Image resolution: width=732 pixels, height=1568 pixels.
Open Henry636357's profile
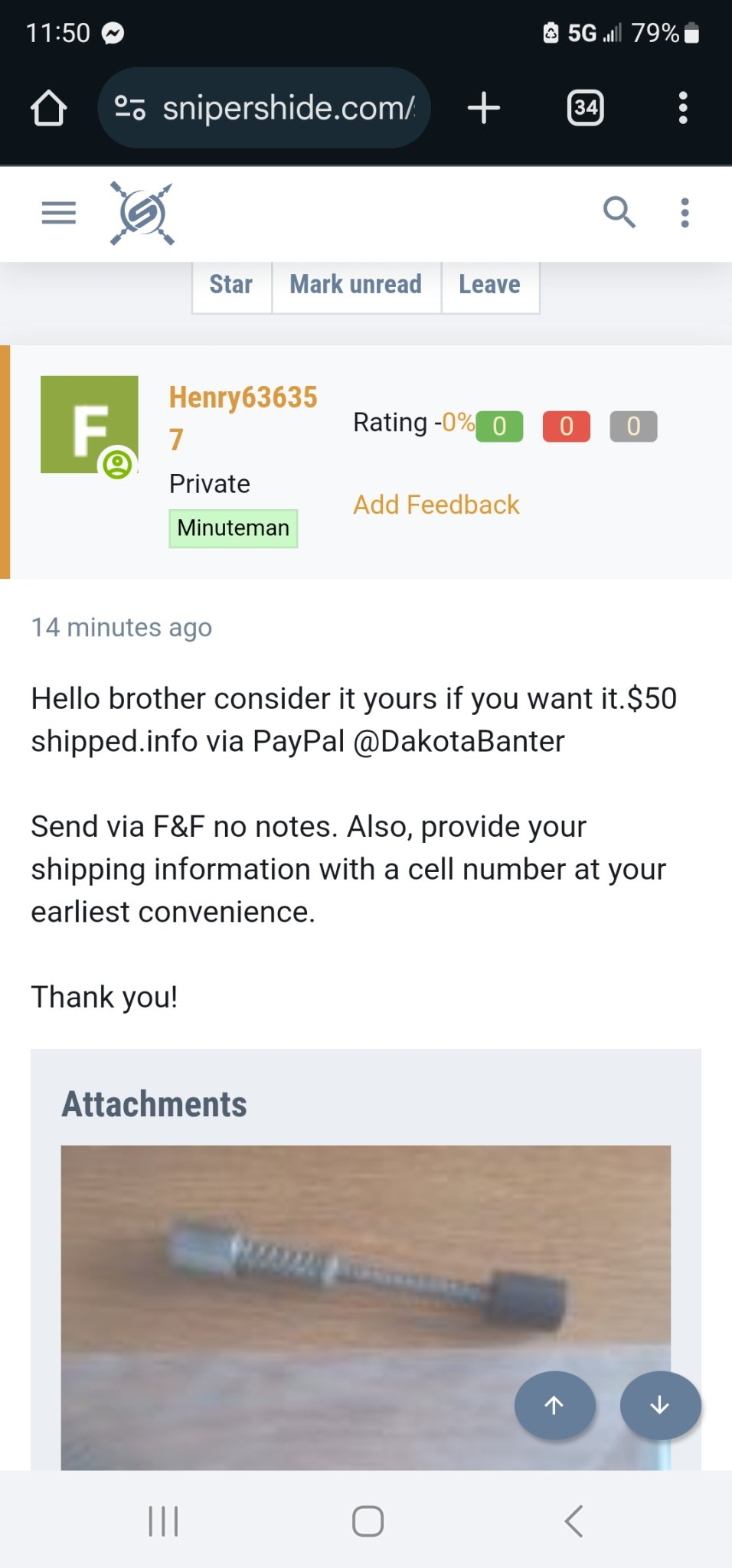click(x=242, y=398)
